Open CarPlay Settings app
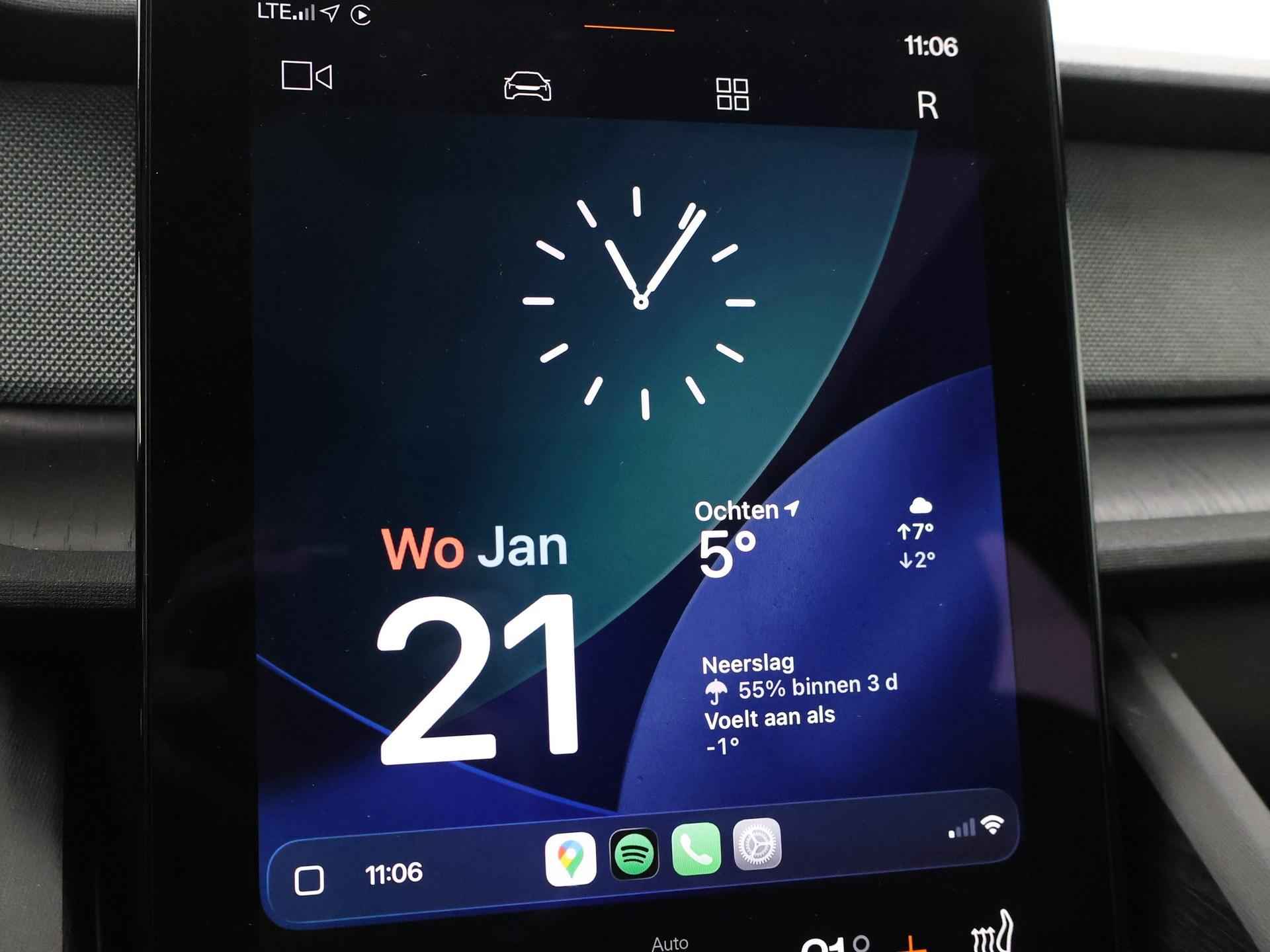The height and width of the screenshot is (952, 1270). point(757,844)
